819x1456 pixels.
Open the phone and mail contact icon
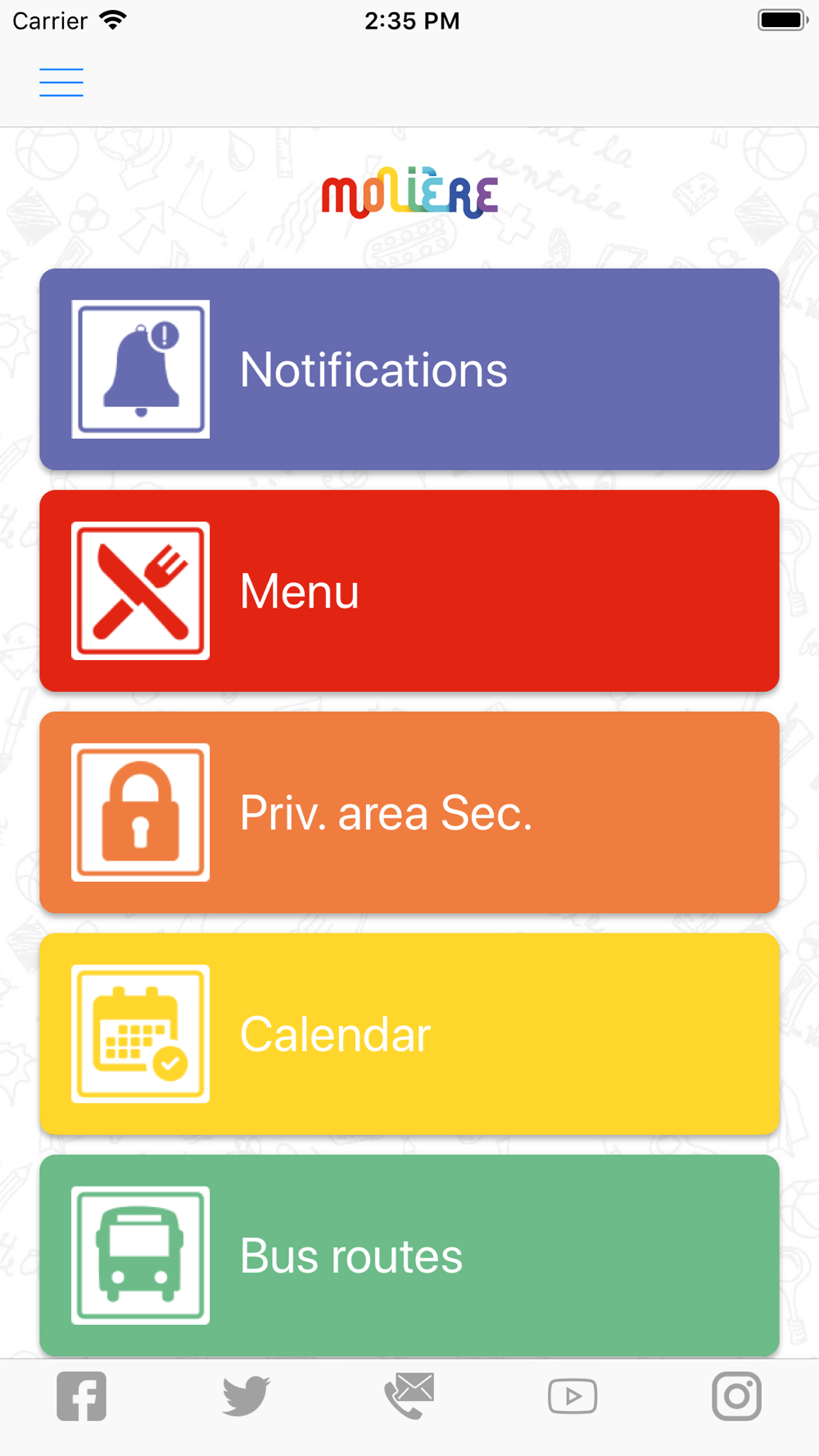pyautogui.click(x=409, y=1396)
